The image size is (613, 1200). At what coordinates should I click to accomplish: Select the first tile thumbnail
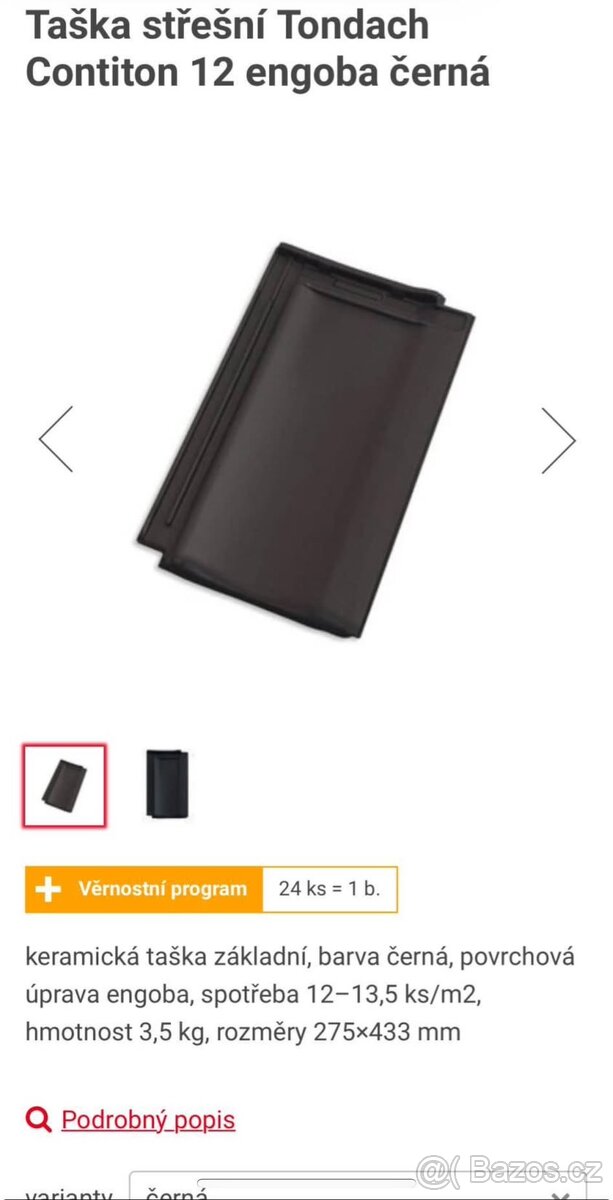65,785
